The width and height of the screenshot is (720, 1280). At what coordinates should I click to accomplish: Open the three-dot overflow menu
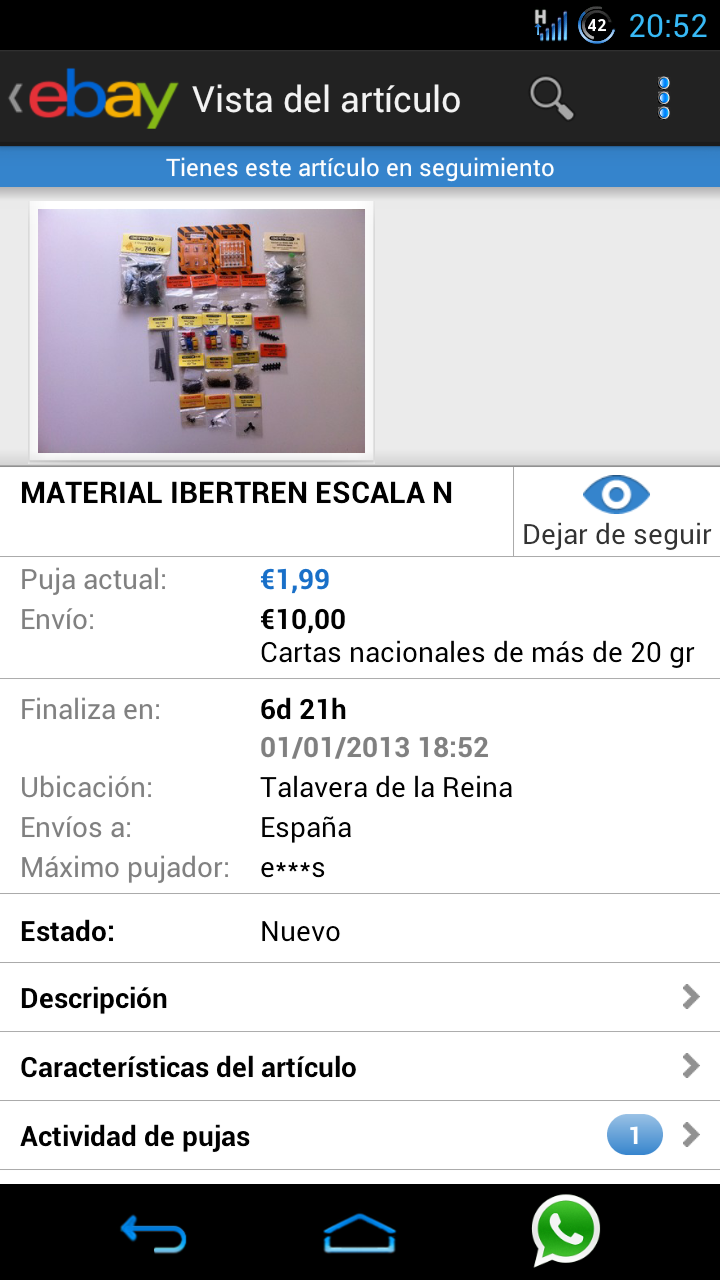point(664,98)
